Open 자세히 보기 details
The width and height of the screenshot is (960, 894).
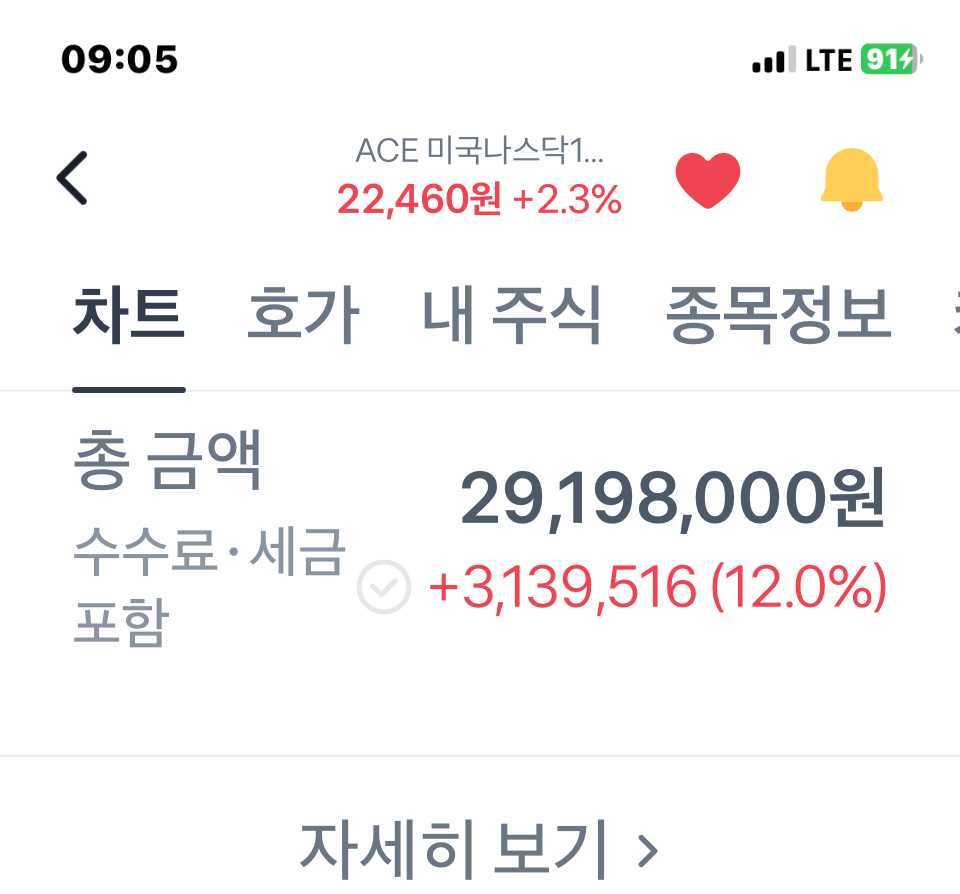[x=479, y=850]
